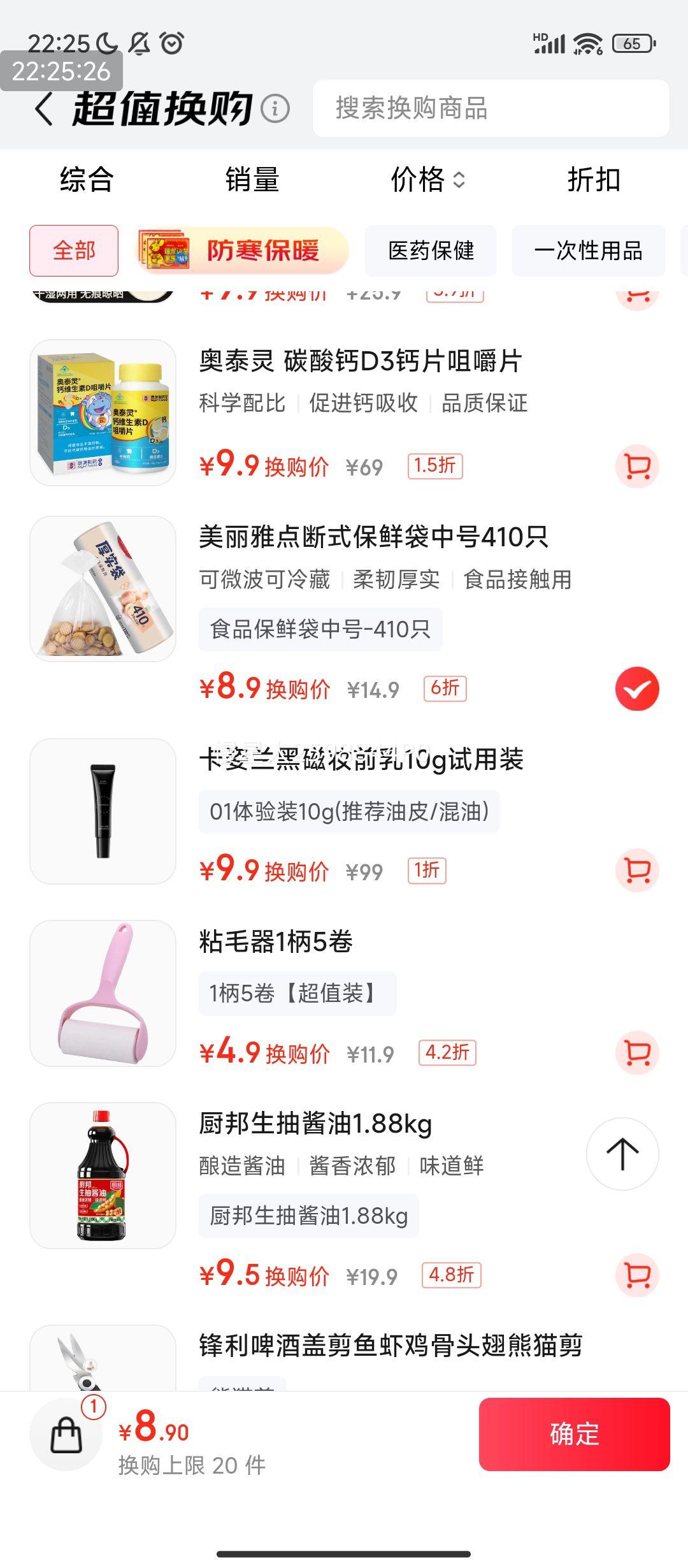Tap the back arrow to leave 超值换购
Viewport: 688px width, 1568px height.
point(43,108)
